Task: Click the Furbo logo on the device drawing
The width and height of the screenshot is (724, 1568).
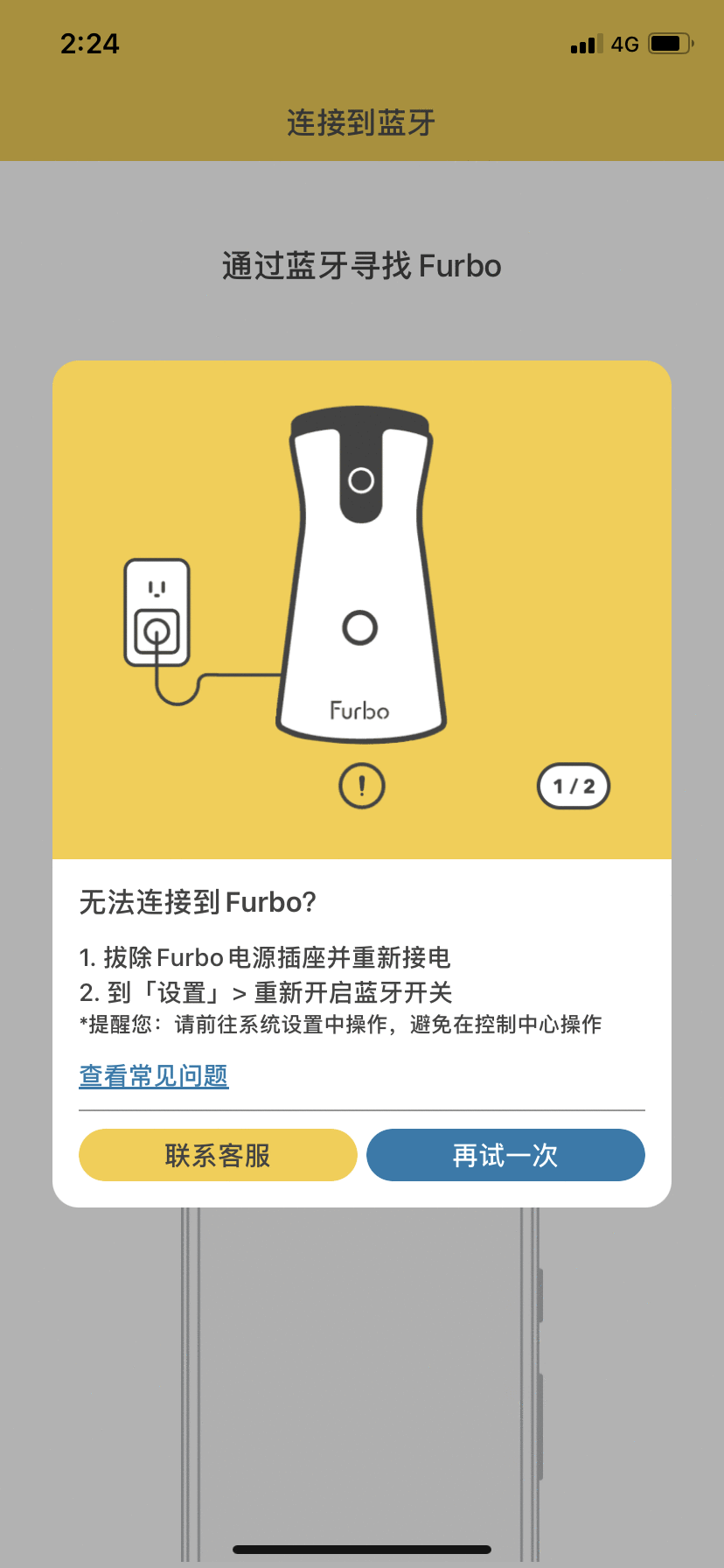Action: (360, 710)
